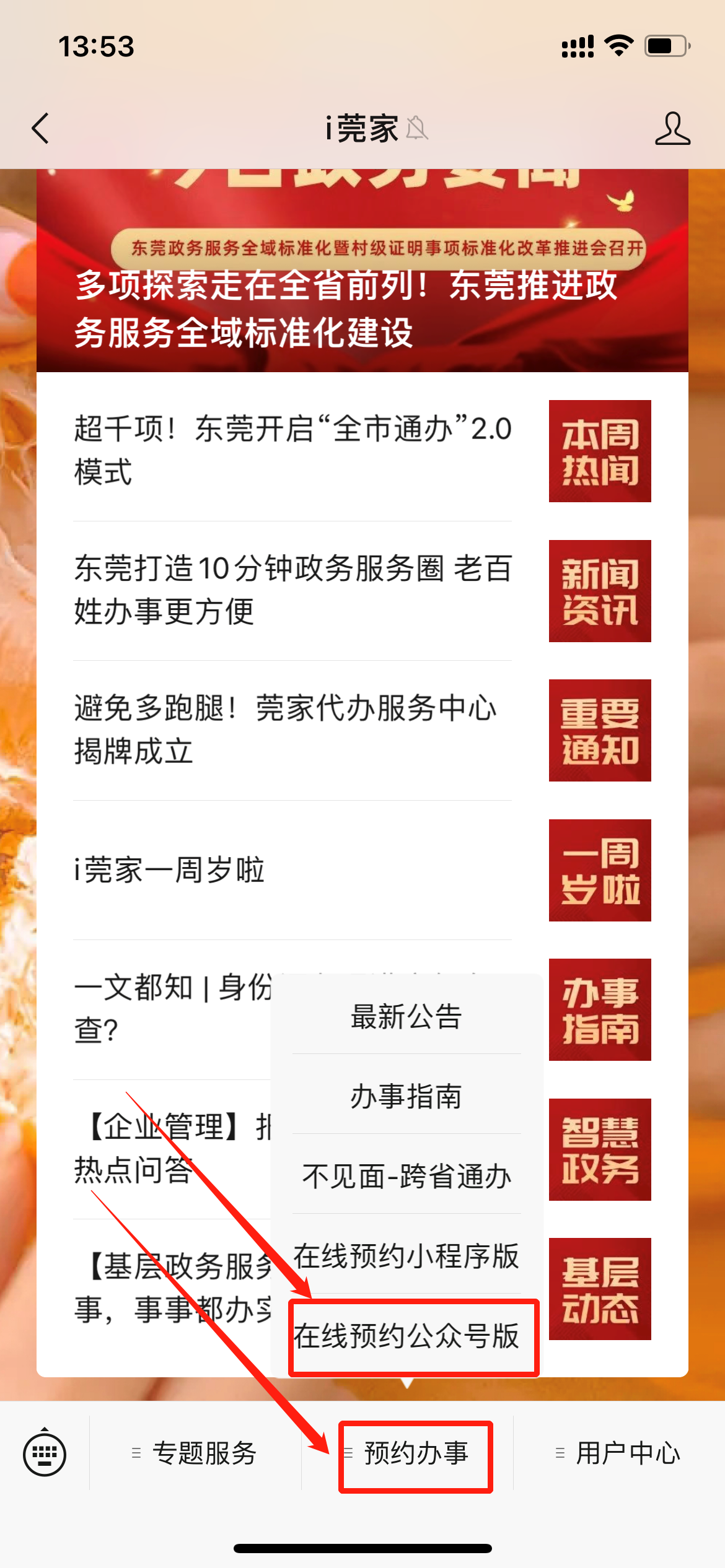The width and height of the screenshot is (725, 1568).
Task: Tap the 预约办事 bottom menu
Action: [415, 1453]
